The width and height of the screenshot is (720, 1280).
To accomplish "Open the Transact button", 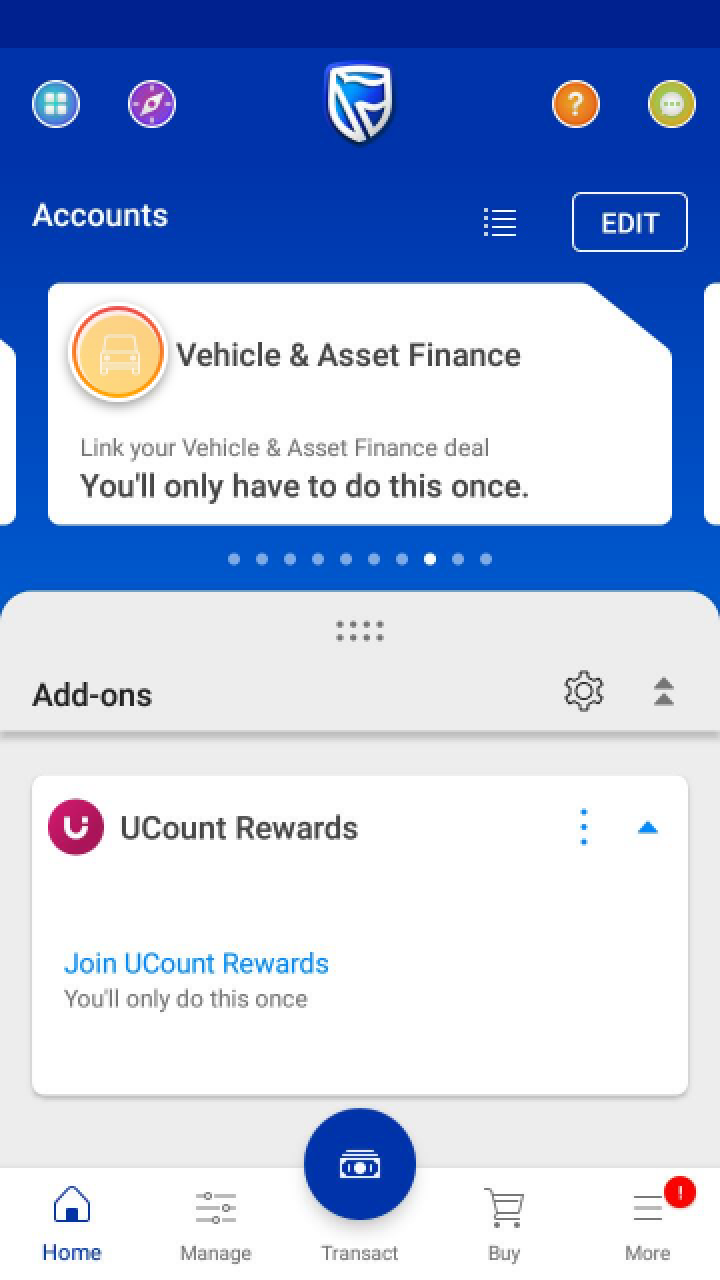I will (x=360, y=1166).
